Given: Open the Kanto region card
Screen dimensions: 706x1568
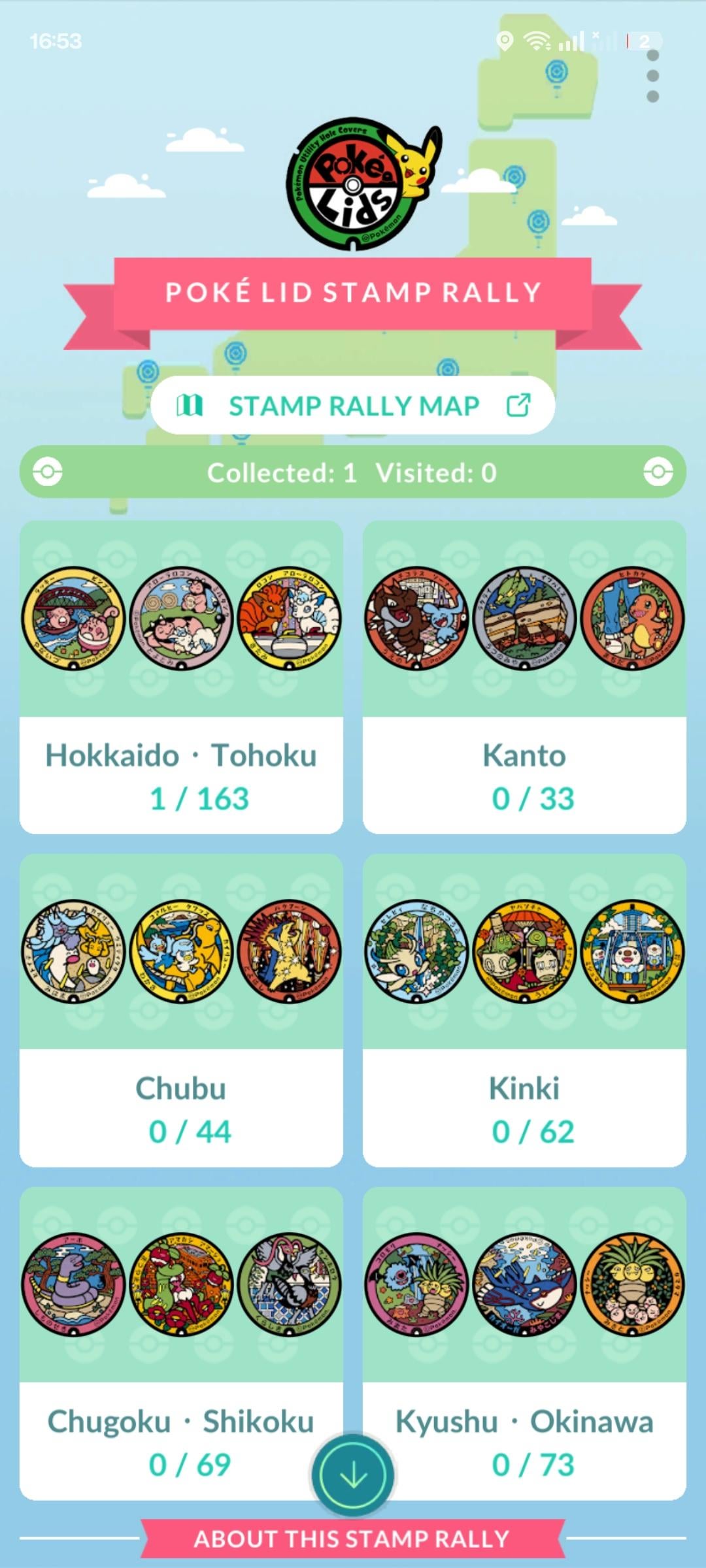Looking at the screenshot, I should [x=524, y=677].
